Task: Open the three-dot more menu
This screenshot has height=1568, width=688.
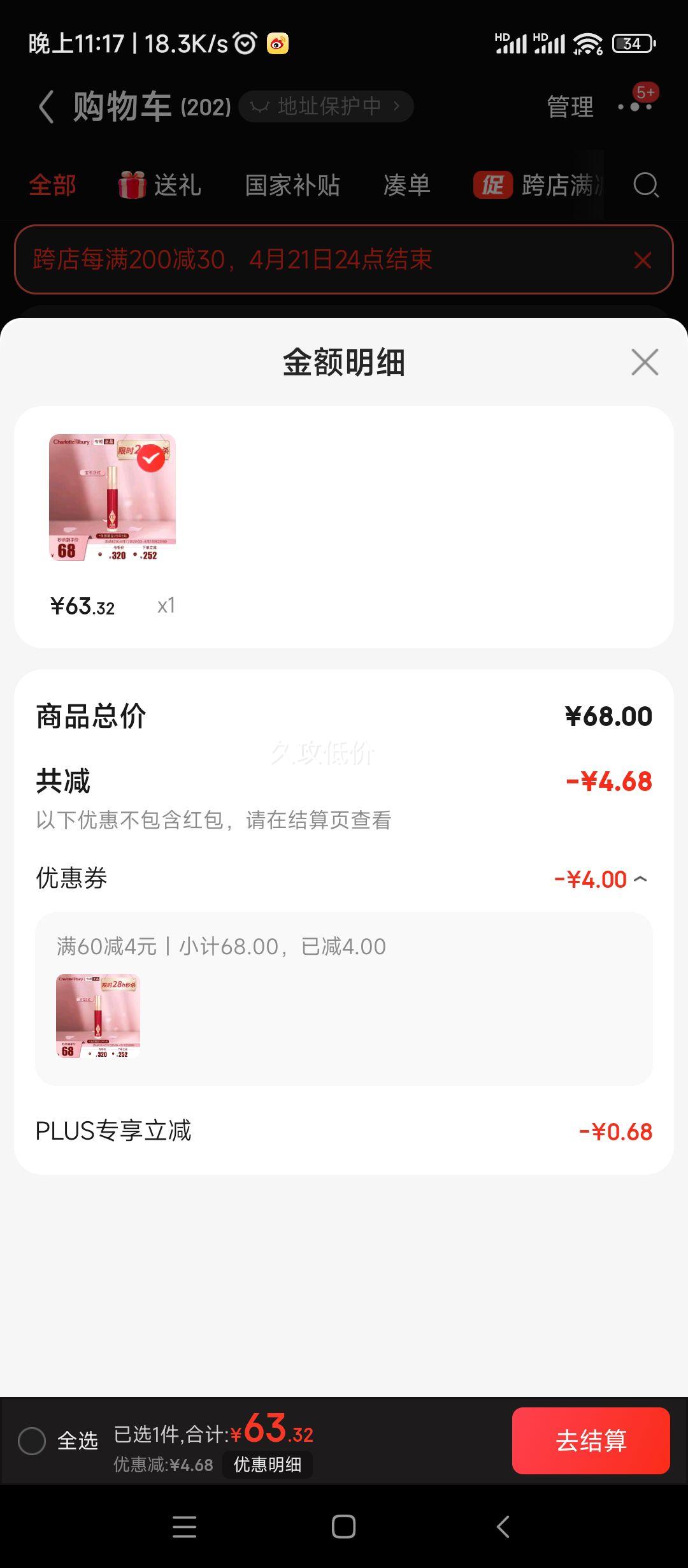Action: point(635,106)
